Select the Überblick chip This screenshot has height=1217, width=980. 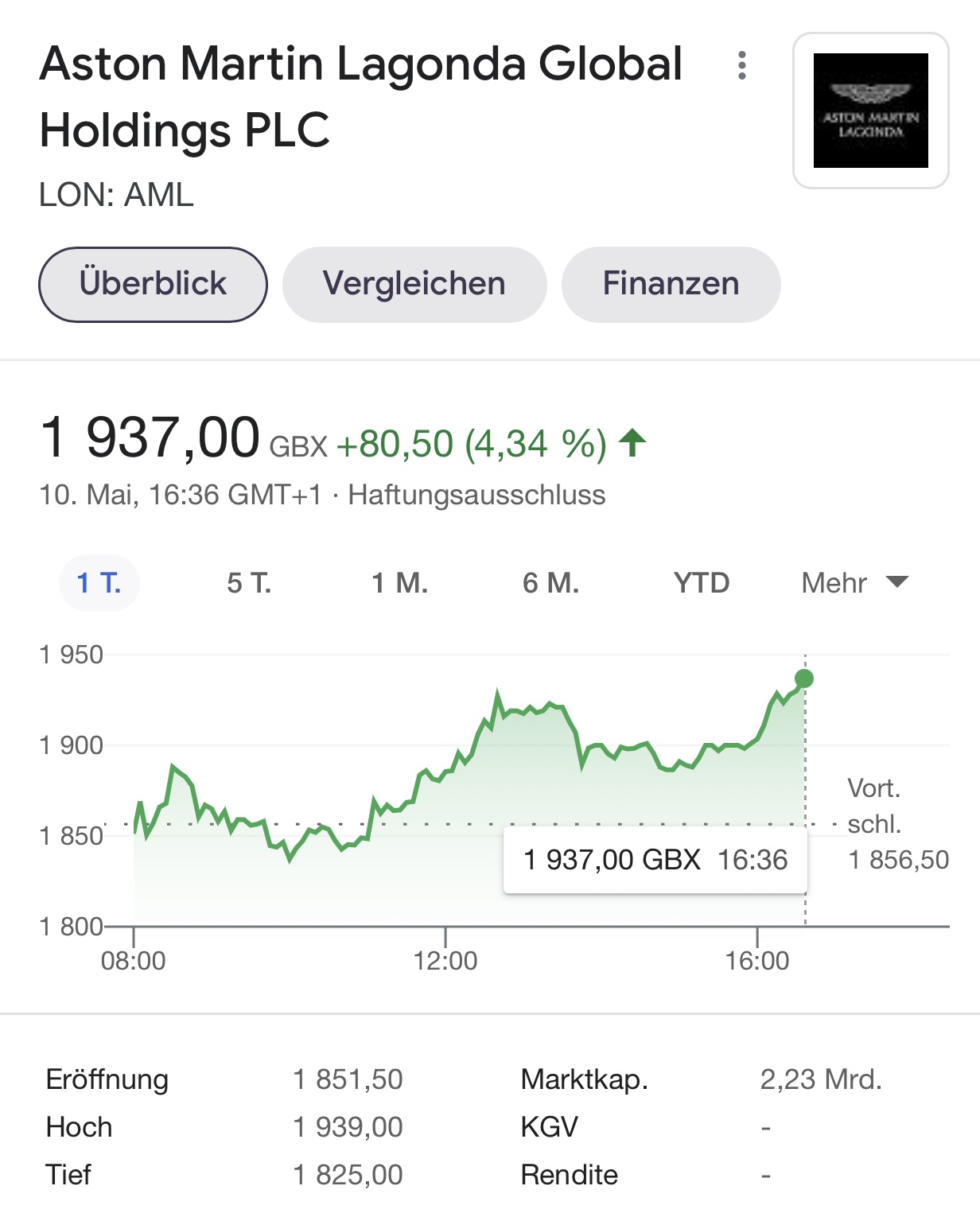click(153, 284)
